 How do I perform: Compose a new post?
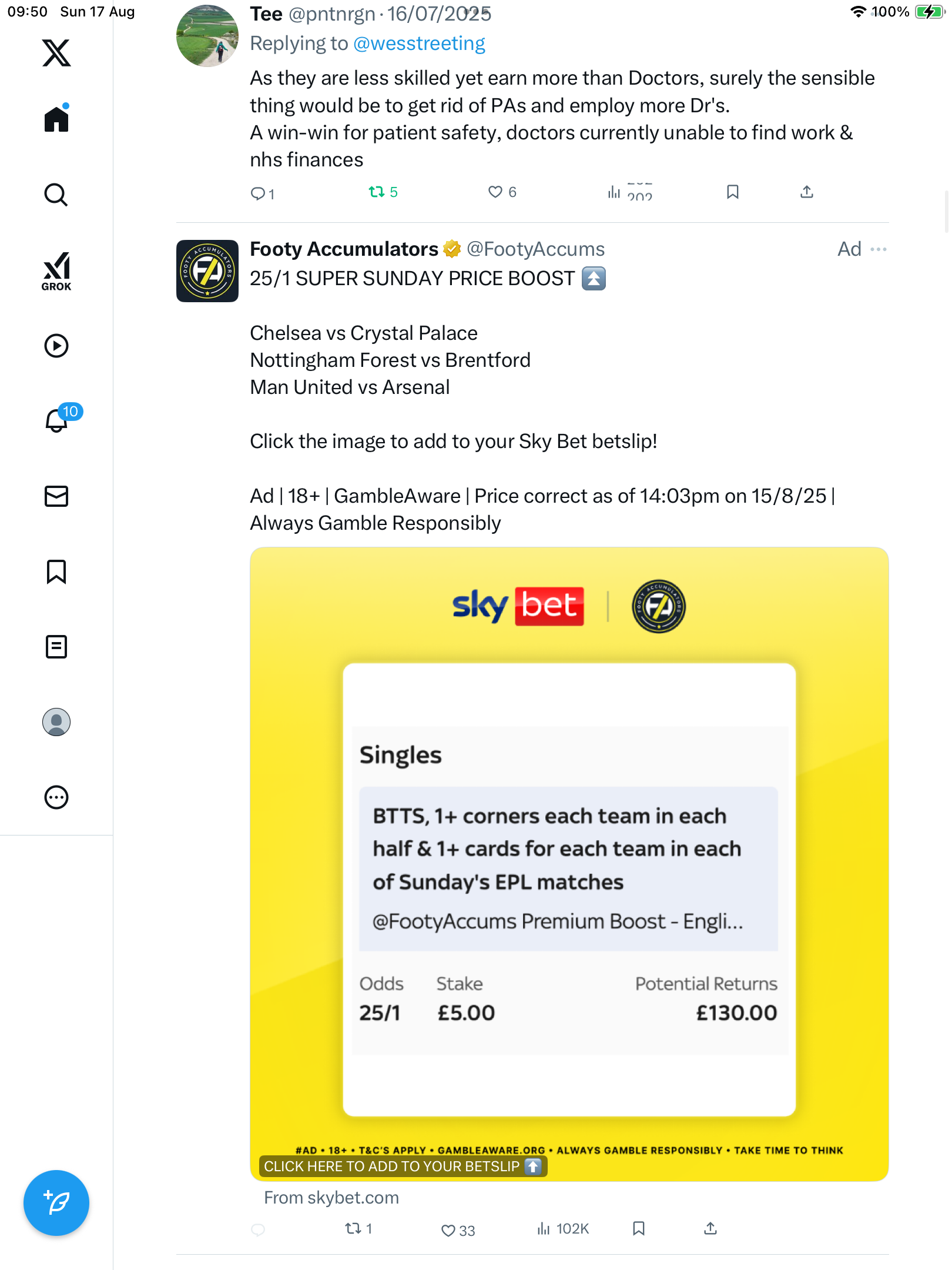[56, 1203]
